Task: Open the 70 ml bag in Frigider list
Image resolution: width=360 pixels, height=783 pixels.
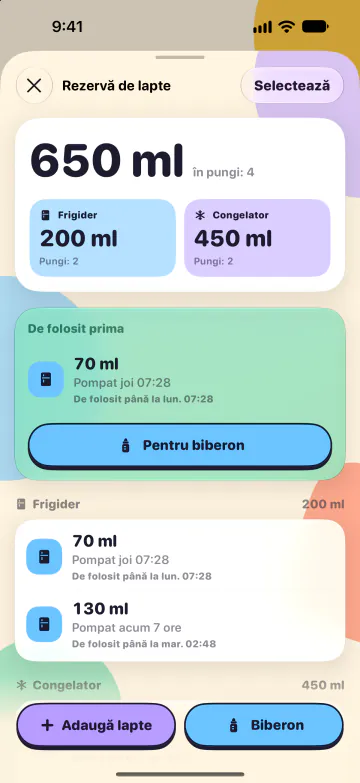Action: pyautogui.click(x=180, y=557)
